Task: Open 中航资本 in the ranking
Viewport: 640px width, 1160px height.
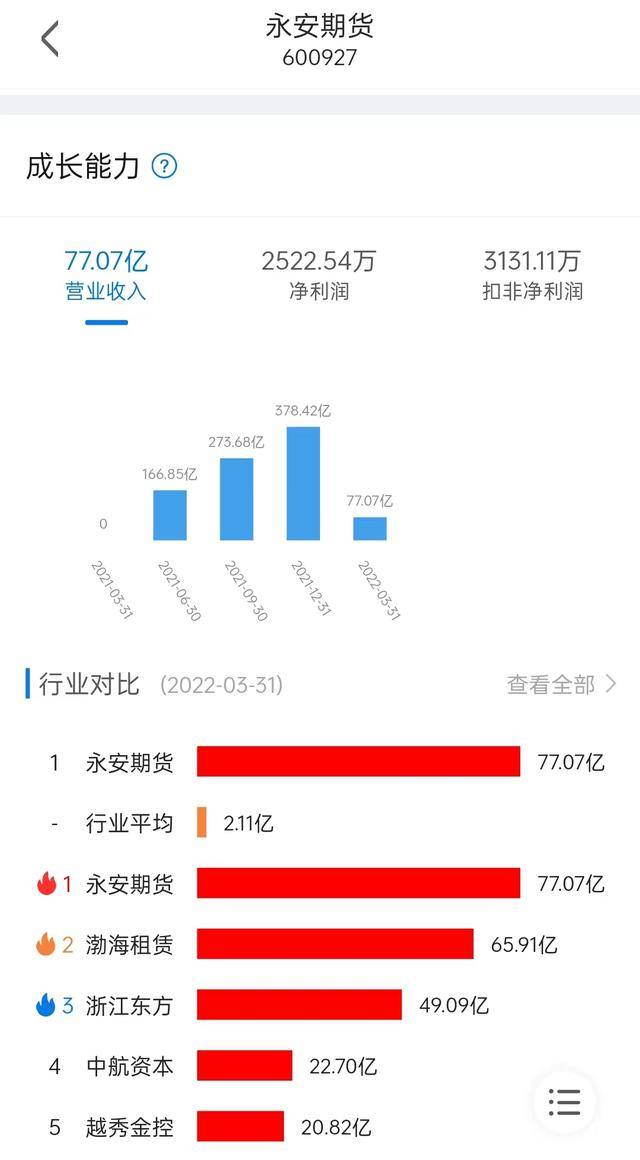Action: pos(130,1066)
